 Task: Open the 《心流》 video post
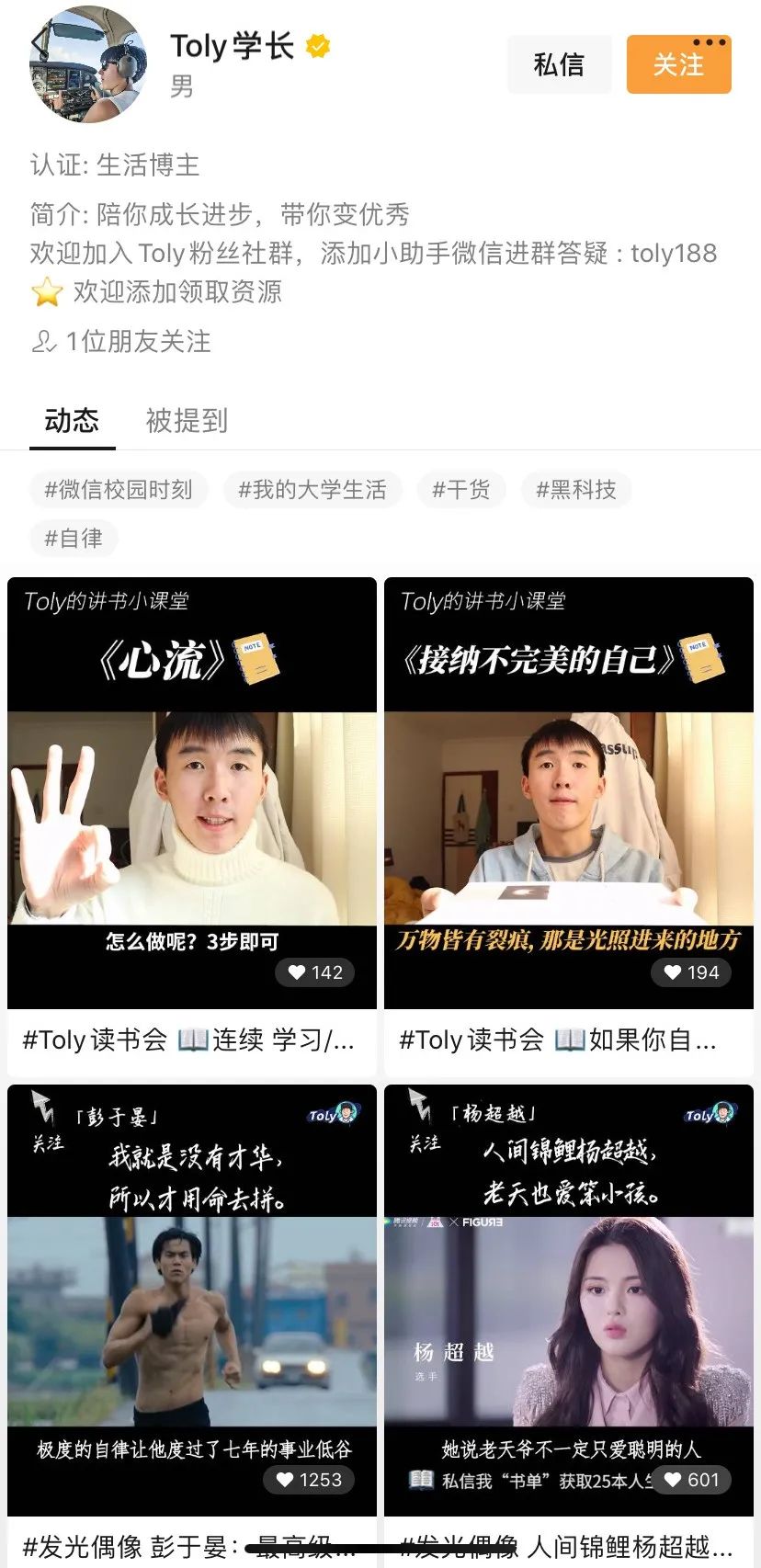(192, 809)
